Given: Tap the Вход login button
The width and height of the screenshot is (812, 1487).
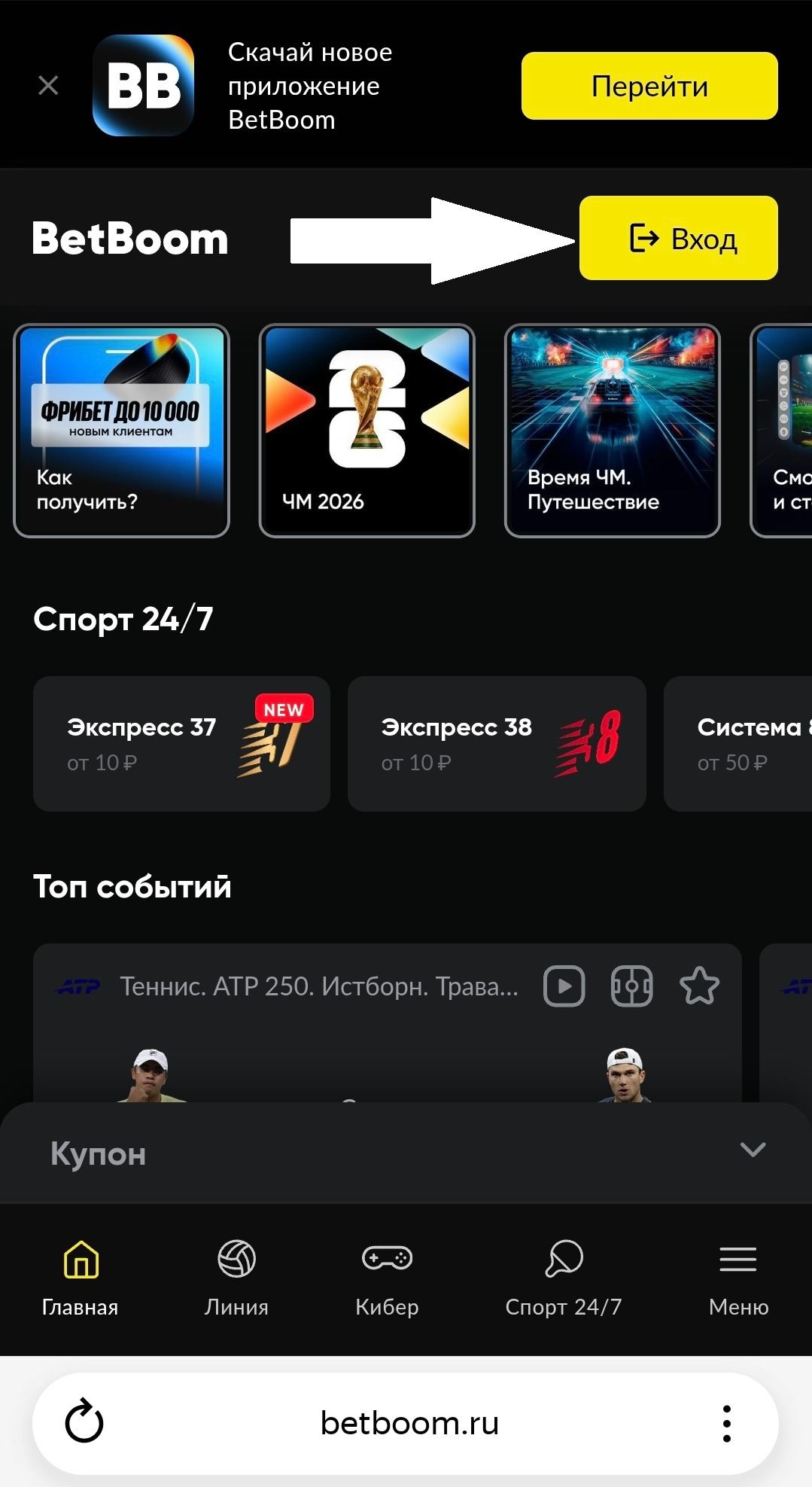Looking at the screenshot, I should coord(678,238).
